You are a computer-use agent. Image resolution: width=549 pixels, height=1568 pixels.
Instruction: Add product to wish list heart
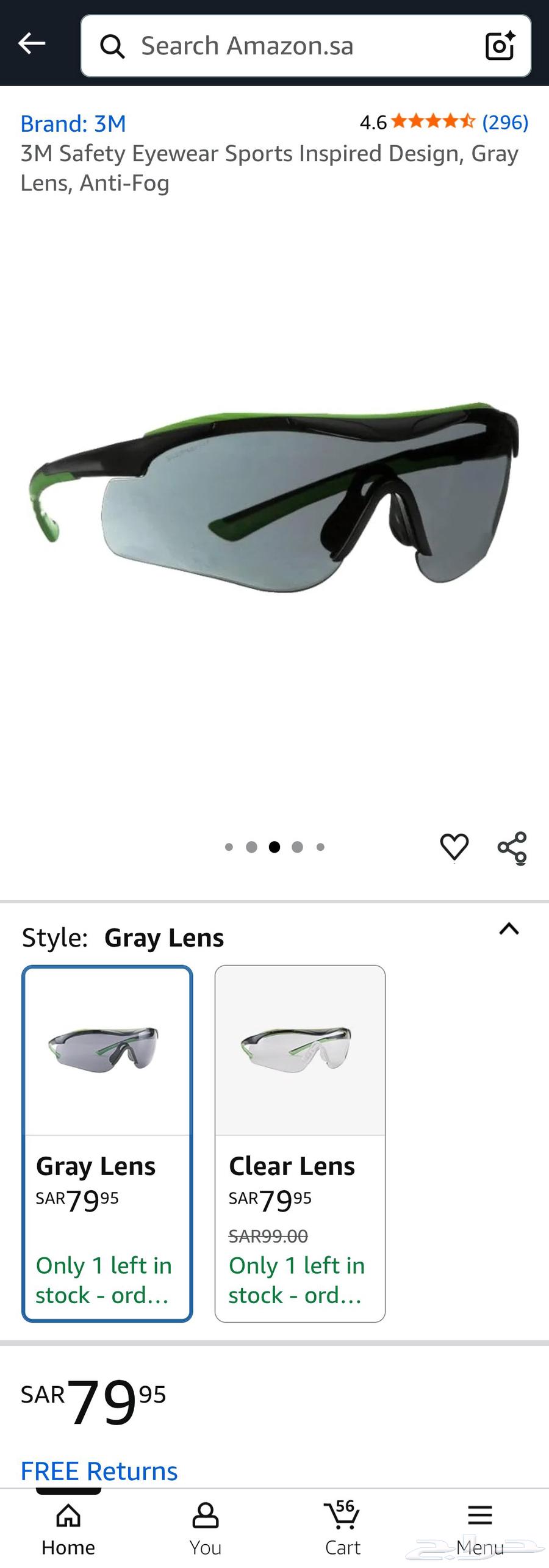(x=454, y=847)
